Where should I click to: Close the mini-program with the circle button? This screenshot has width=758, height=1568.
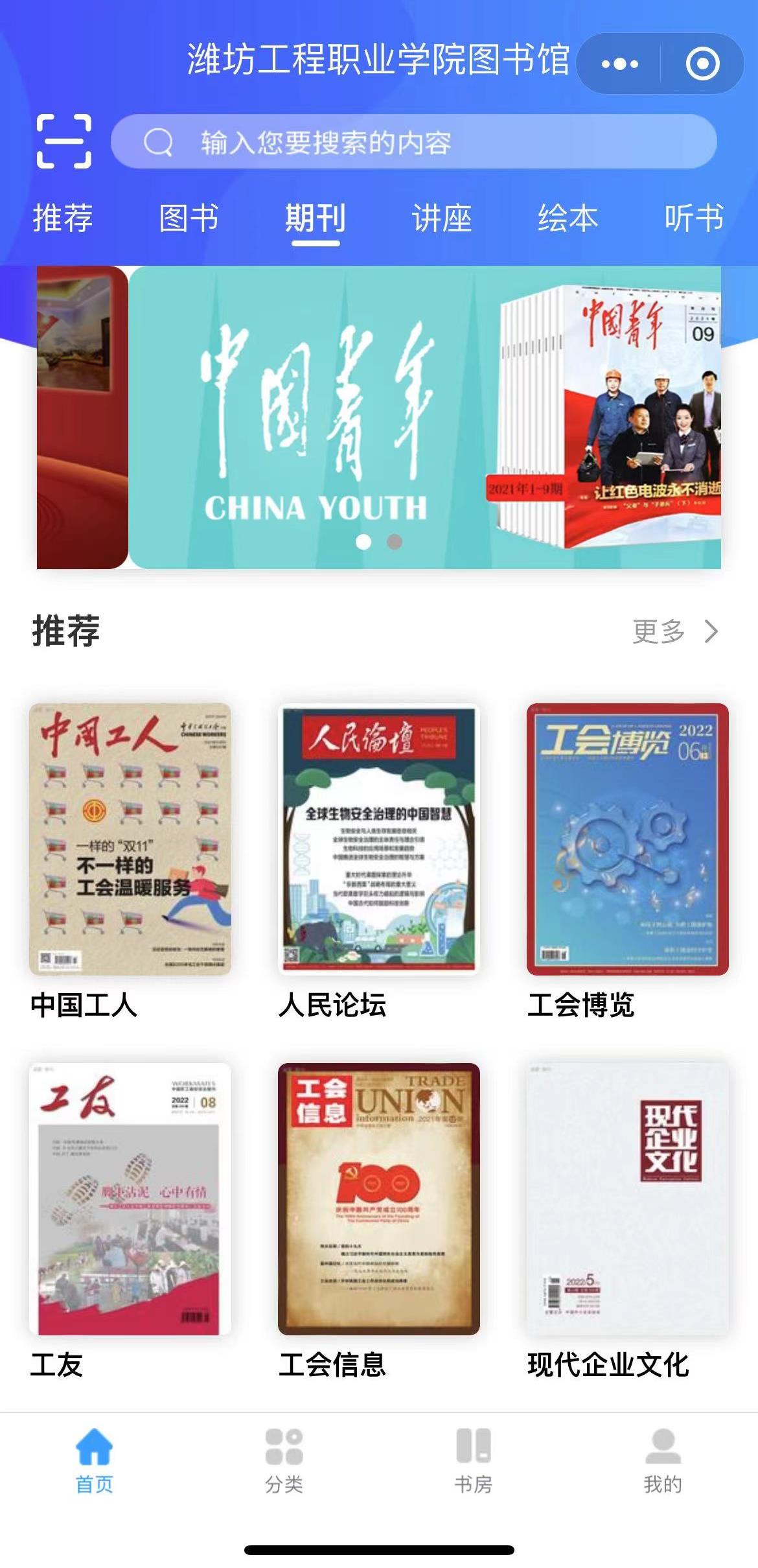[x=702, y=64]
